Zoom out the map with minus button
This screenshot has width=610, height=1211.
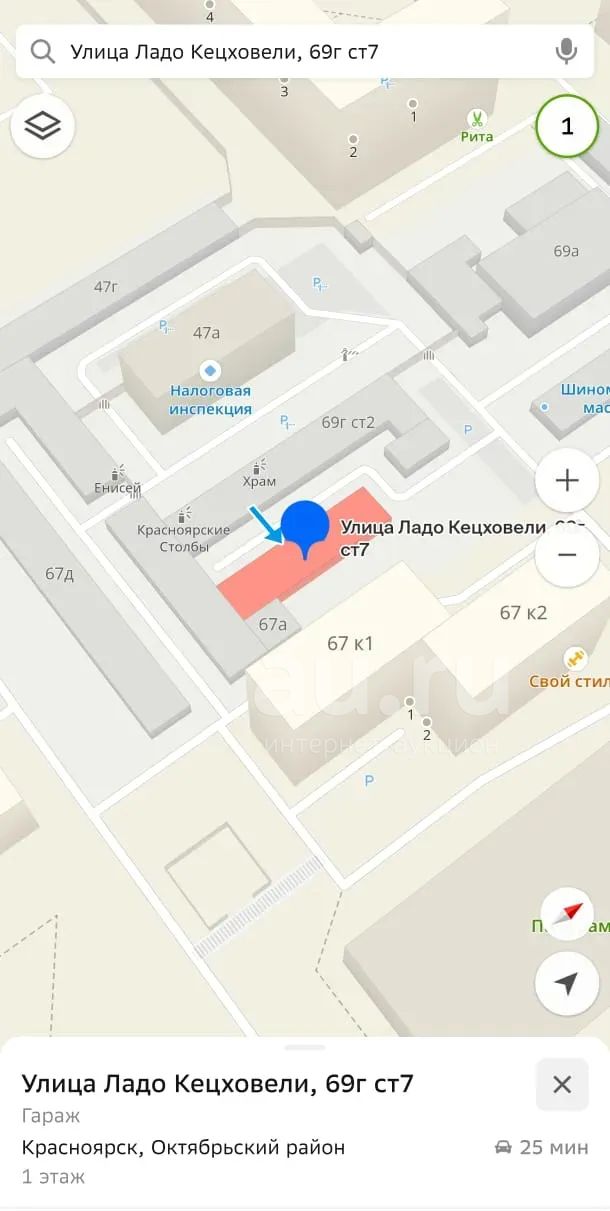tap(567, 554)
